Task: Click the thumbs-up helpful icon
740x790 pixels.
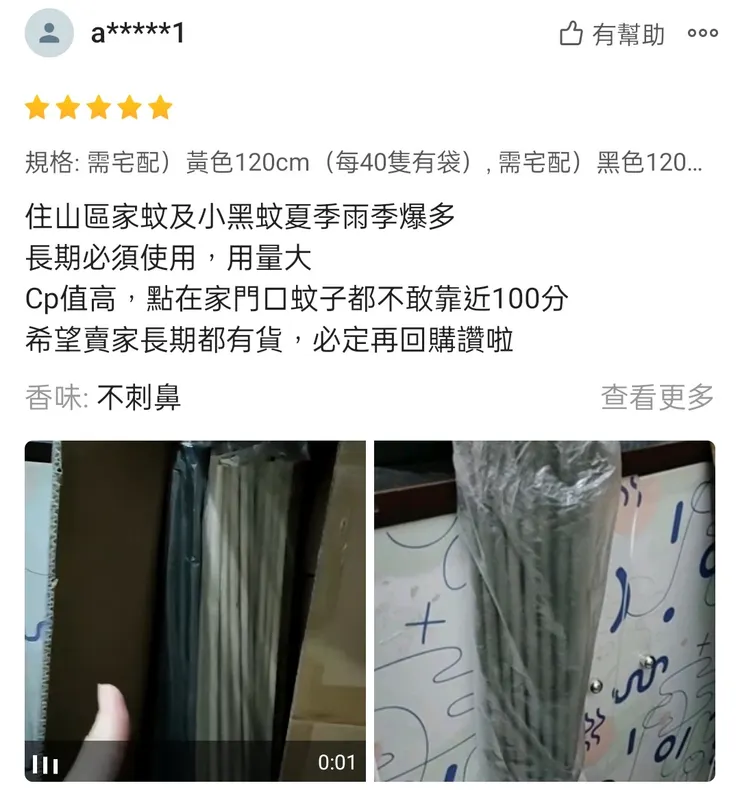Action: tap(570, 31)
